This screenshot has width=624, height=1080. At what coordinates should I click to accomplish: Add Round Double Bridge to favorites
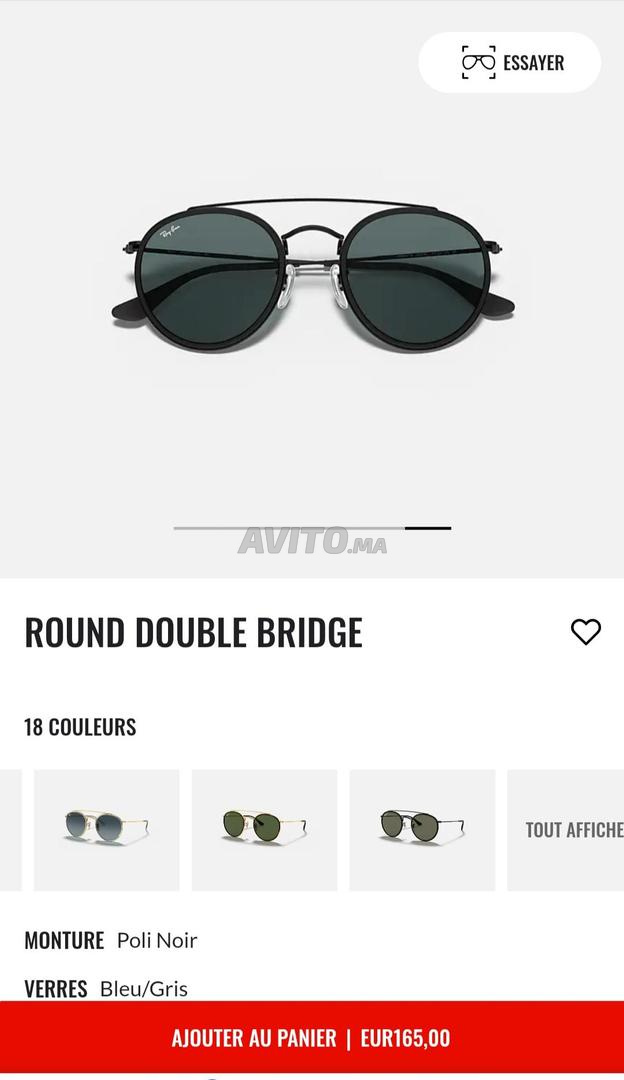(586, 632)
